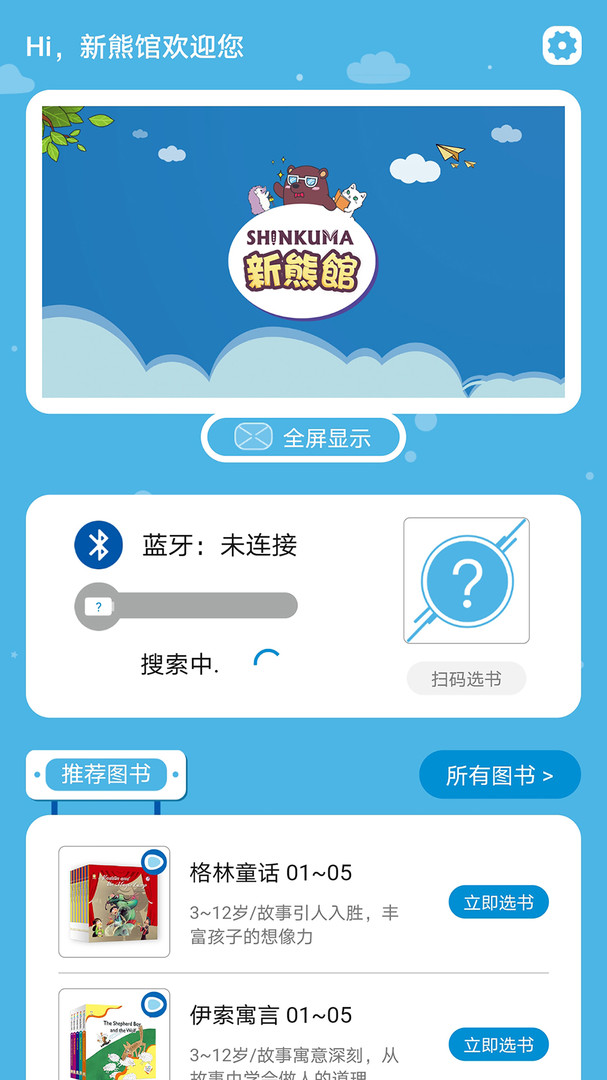
Task: Tap 立即选书 for 格林童话 01~05
Action: pyautogui.click(x=498, y=902)
